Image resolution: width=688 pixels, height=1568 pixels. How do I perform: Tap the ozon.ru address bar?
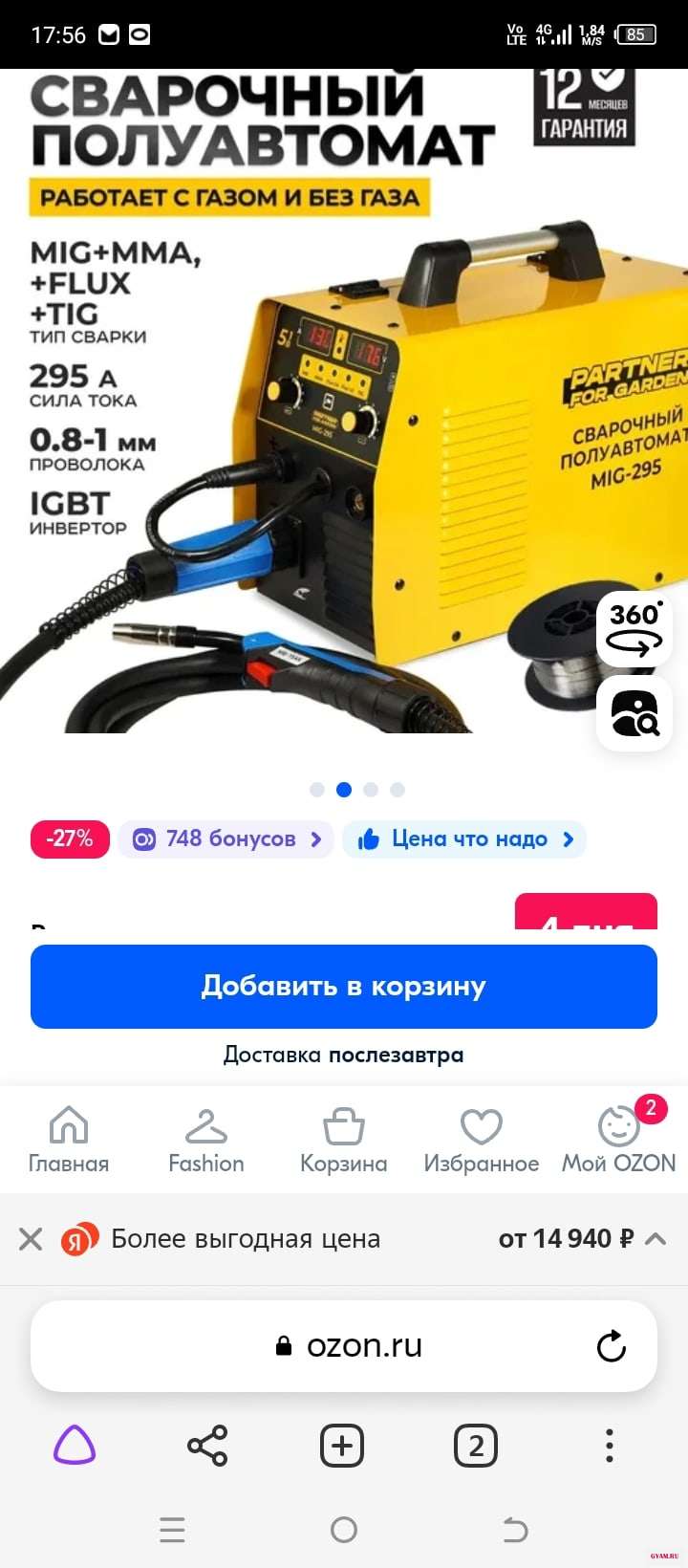[363, 1346]
